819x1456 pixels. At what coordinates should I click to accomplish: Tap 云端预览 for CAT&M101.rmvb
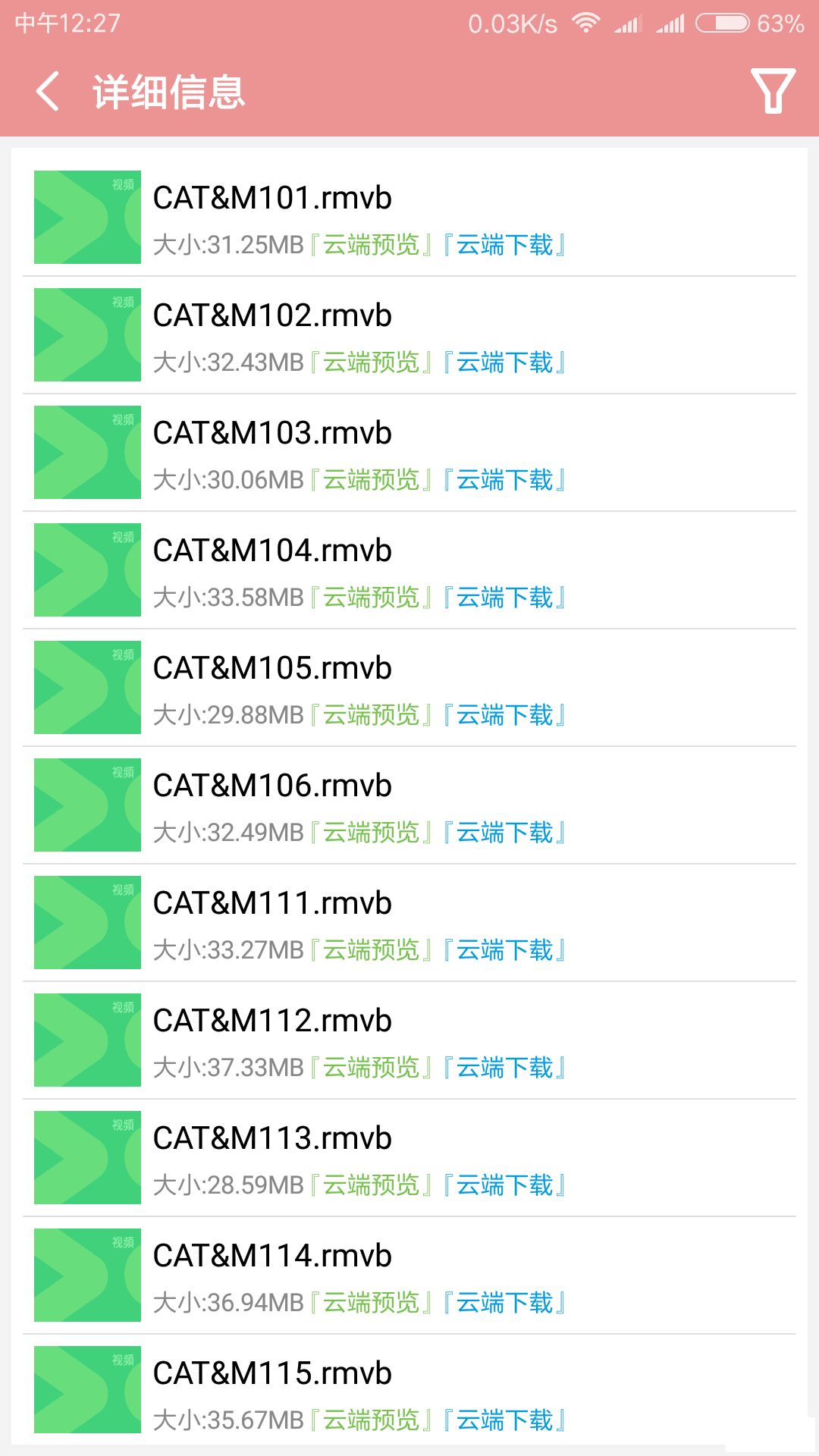coord(372,245)
